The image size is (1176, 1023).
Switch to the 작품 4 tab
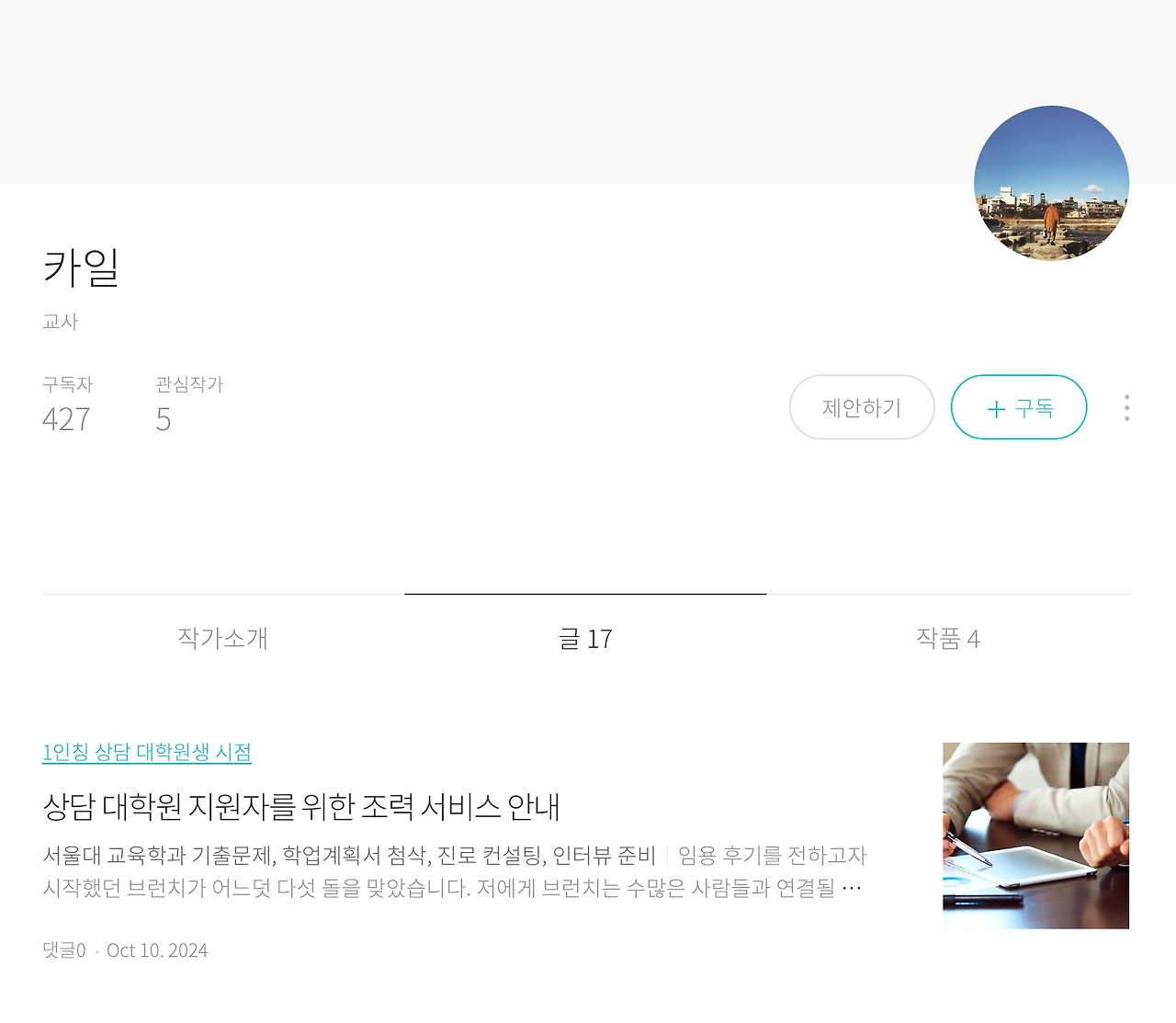pos(948,638)
